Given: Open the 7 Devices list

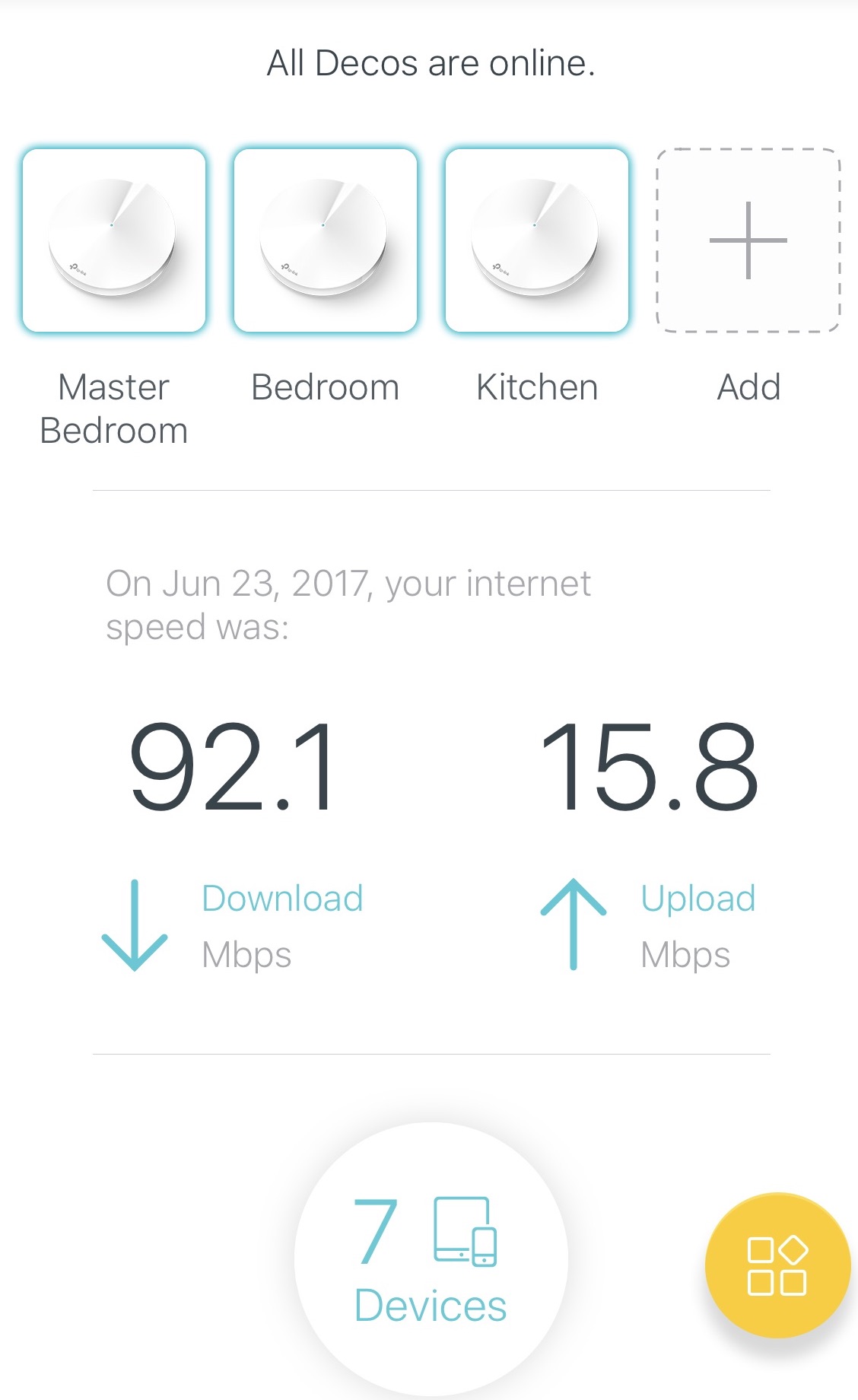Looking at the screenshot, I should coord(431,1259).
